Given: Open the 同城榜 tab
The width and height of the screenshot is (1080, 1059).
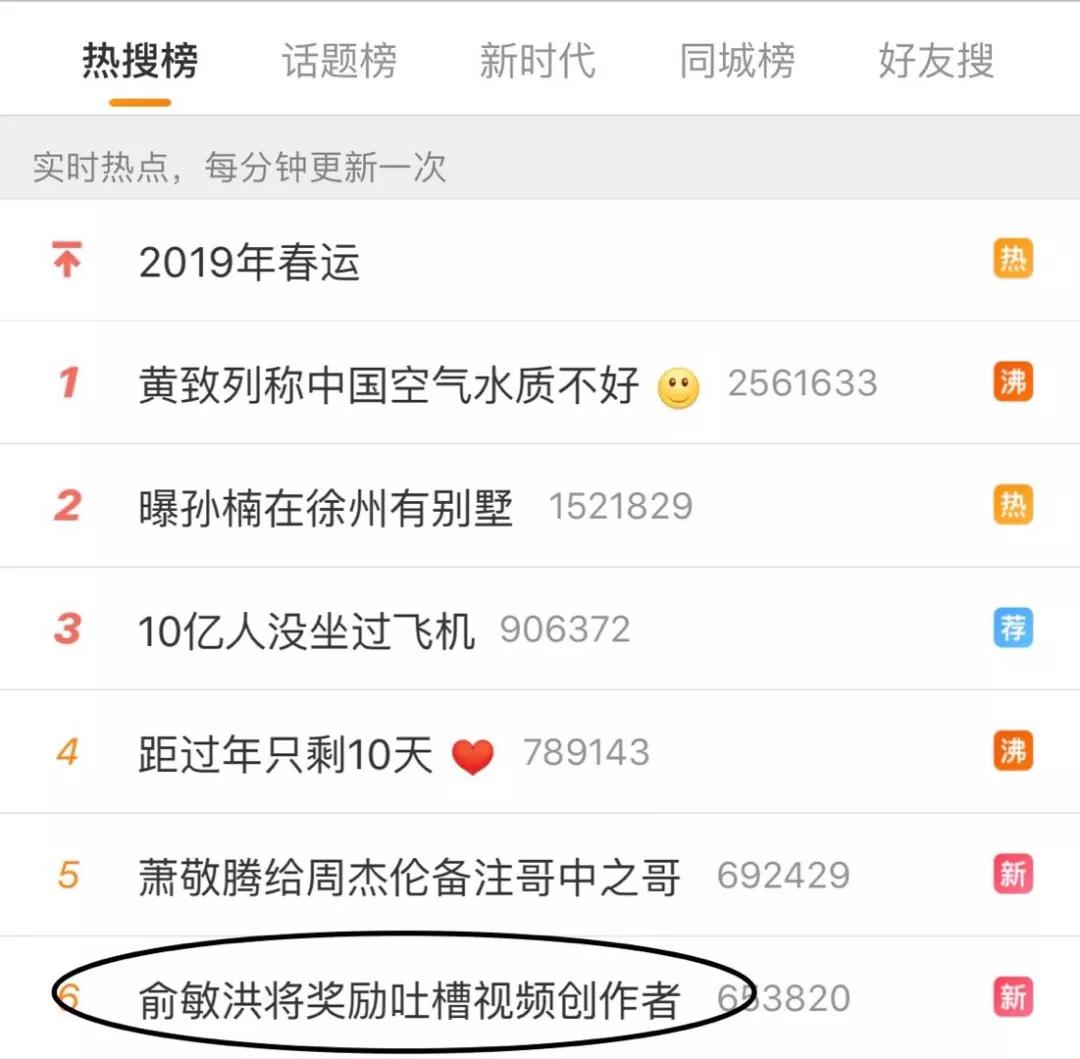Looking at the screenshot, I should point(737,61).
